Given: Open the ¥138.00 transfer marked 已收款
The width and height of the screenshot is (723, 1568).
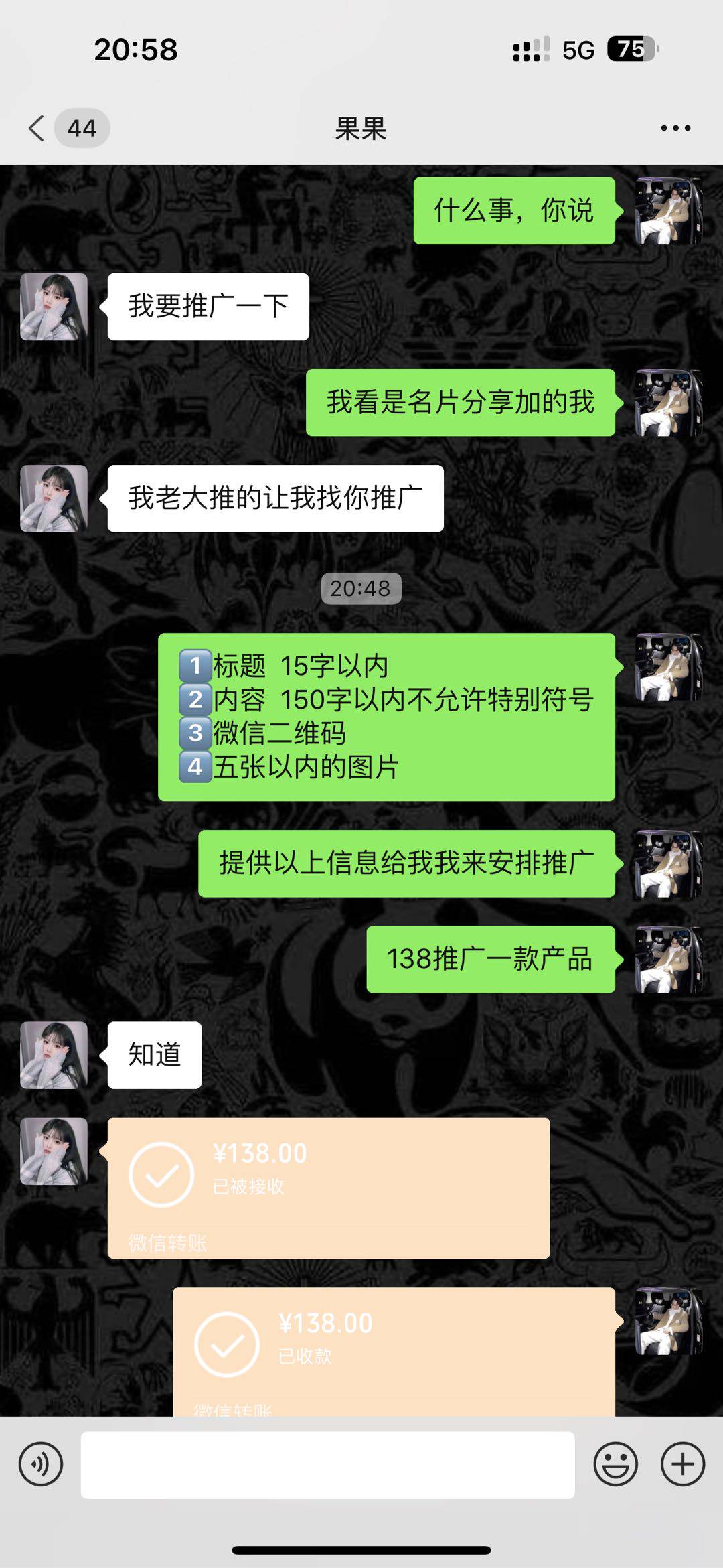Looking at the screenshot, I should click(394, 1350).
